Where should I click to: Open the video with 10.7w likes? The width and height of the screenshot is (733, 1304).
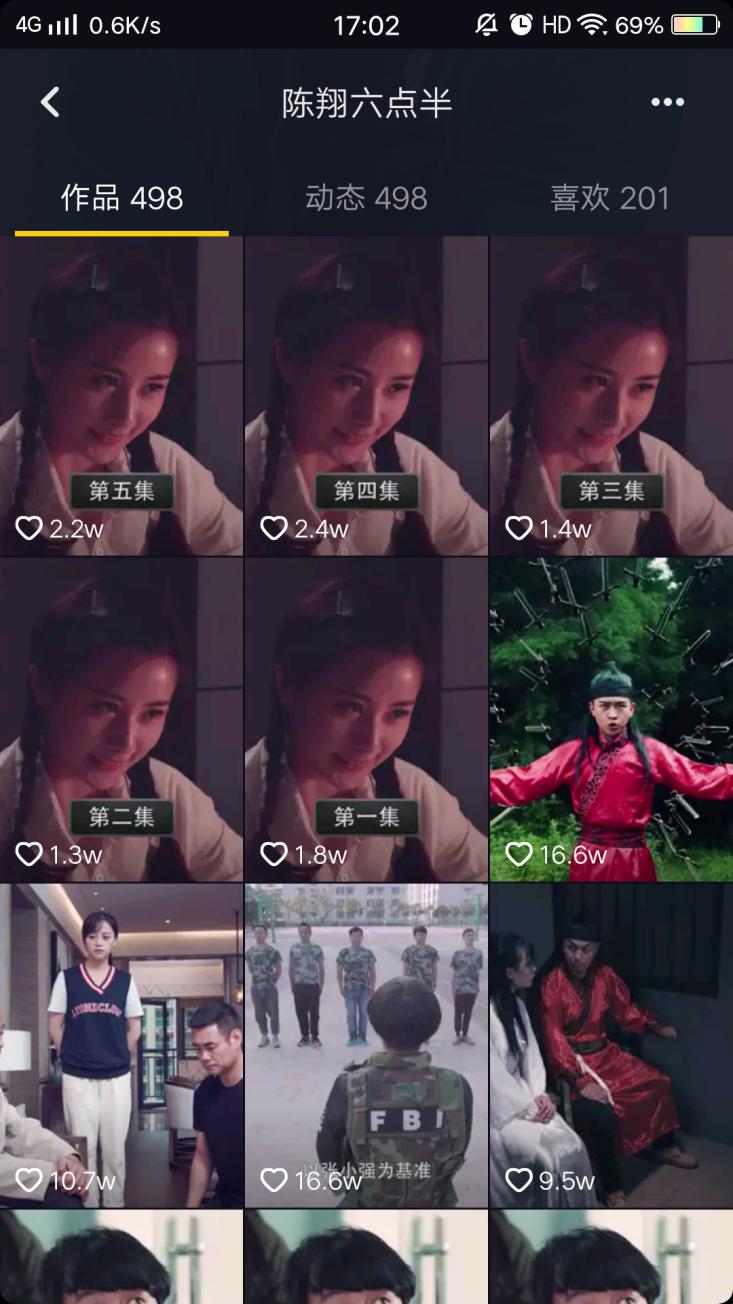121,1045
